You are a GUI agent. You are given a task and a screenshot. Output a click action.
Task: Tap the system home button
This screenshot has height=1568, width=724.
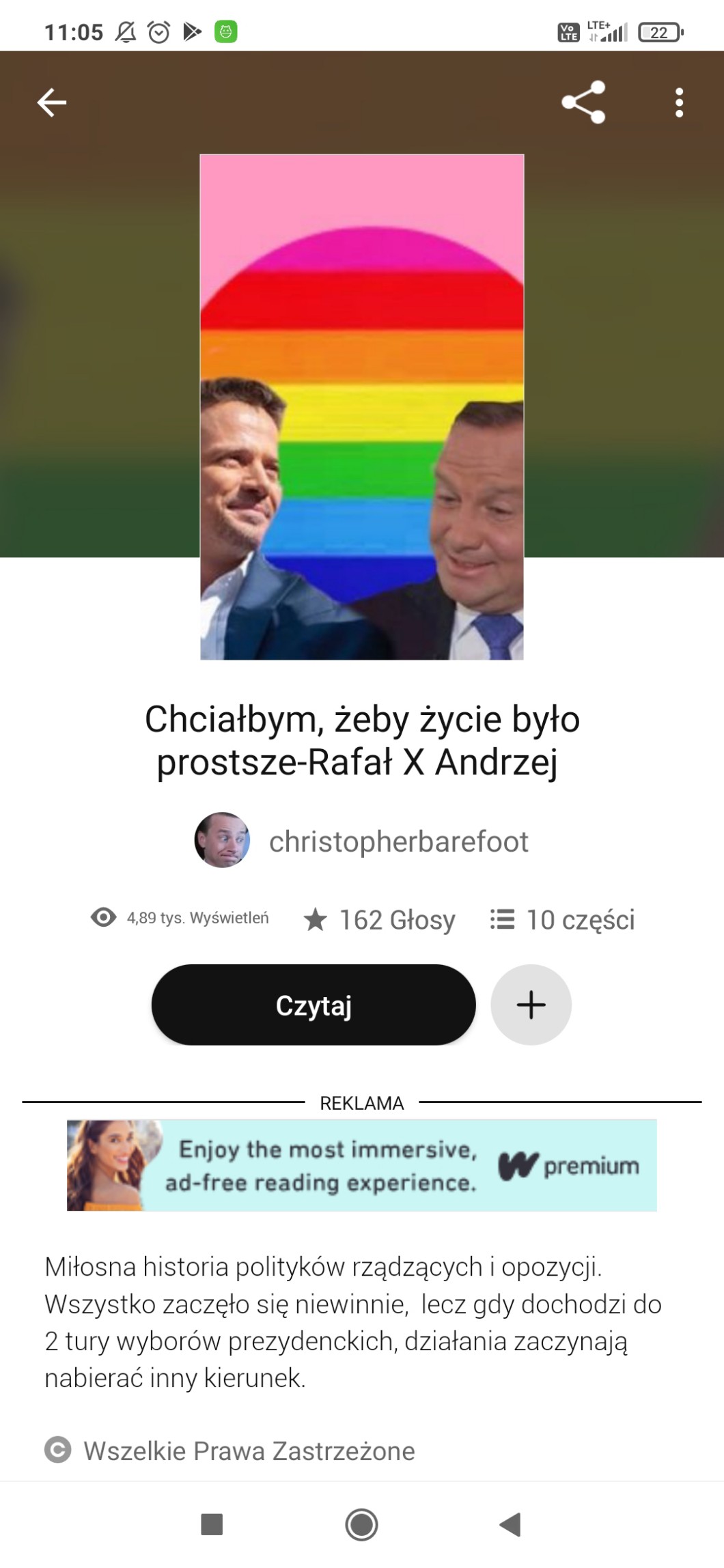[362, 1524]
